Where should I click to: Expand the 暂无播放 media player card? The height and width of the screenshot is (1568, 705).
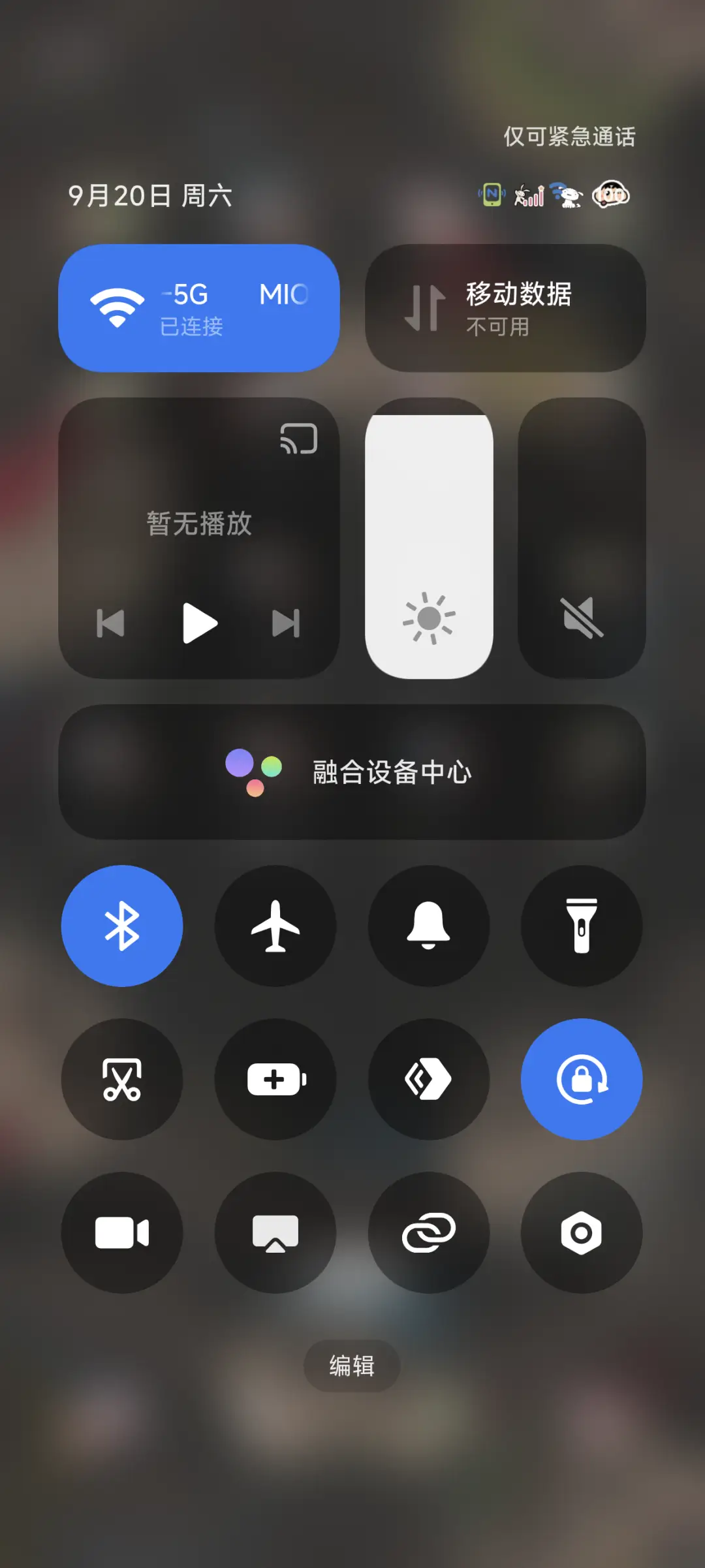pos(199,522)
